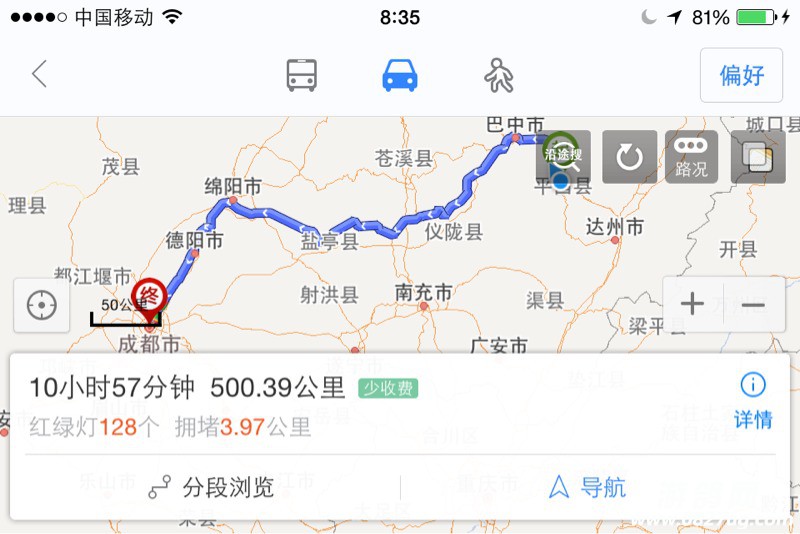
Task: Tap the 沿途搜 search-along-route button
Action: 563,155
